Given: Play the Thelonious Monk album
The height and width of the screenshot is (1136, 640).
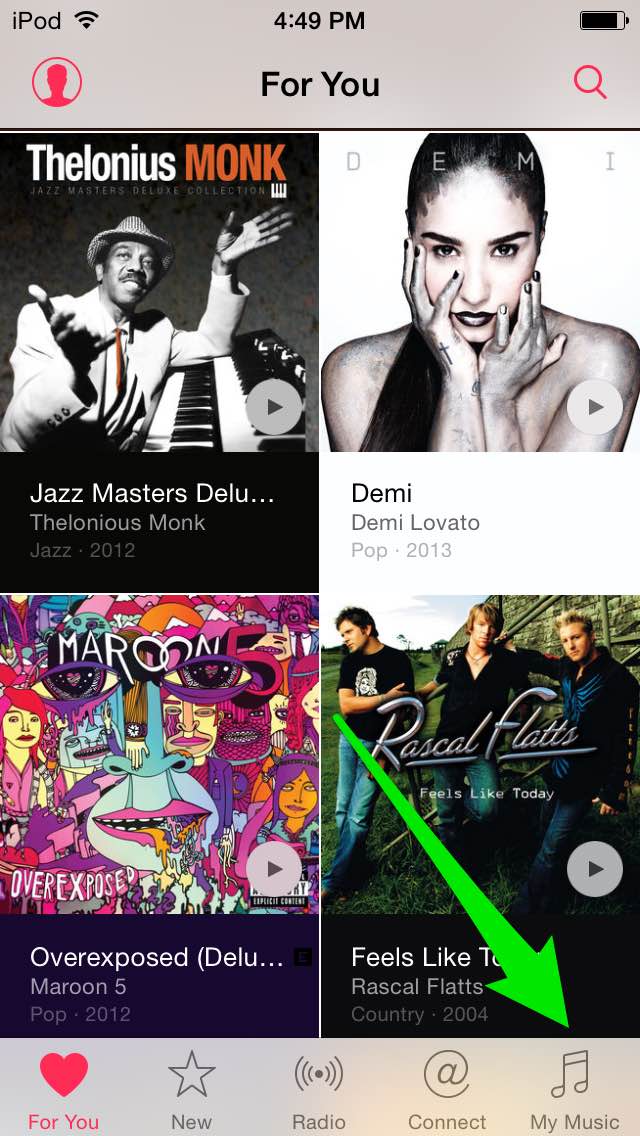Looking at the screenshot, I should [274, 407].
